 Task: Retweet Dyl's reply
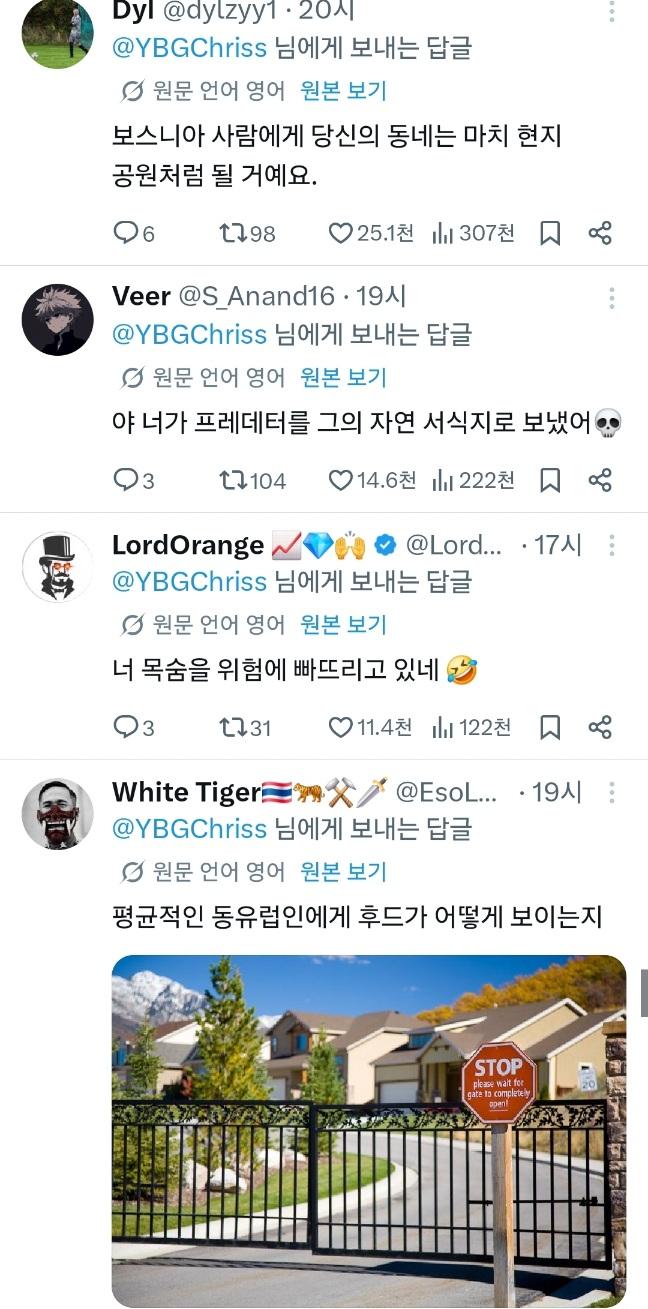[x=247, y=233]
